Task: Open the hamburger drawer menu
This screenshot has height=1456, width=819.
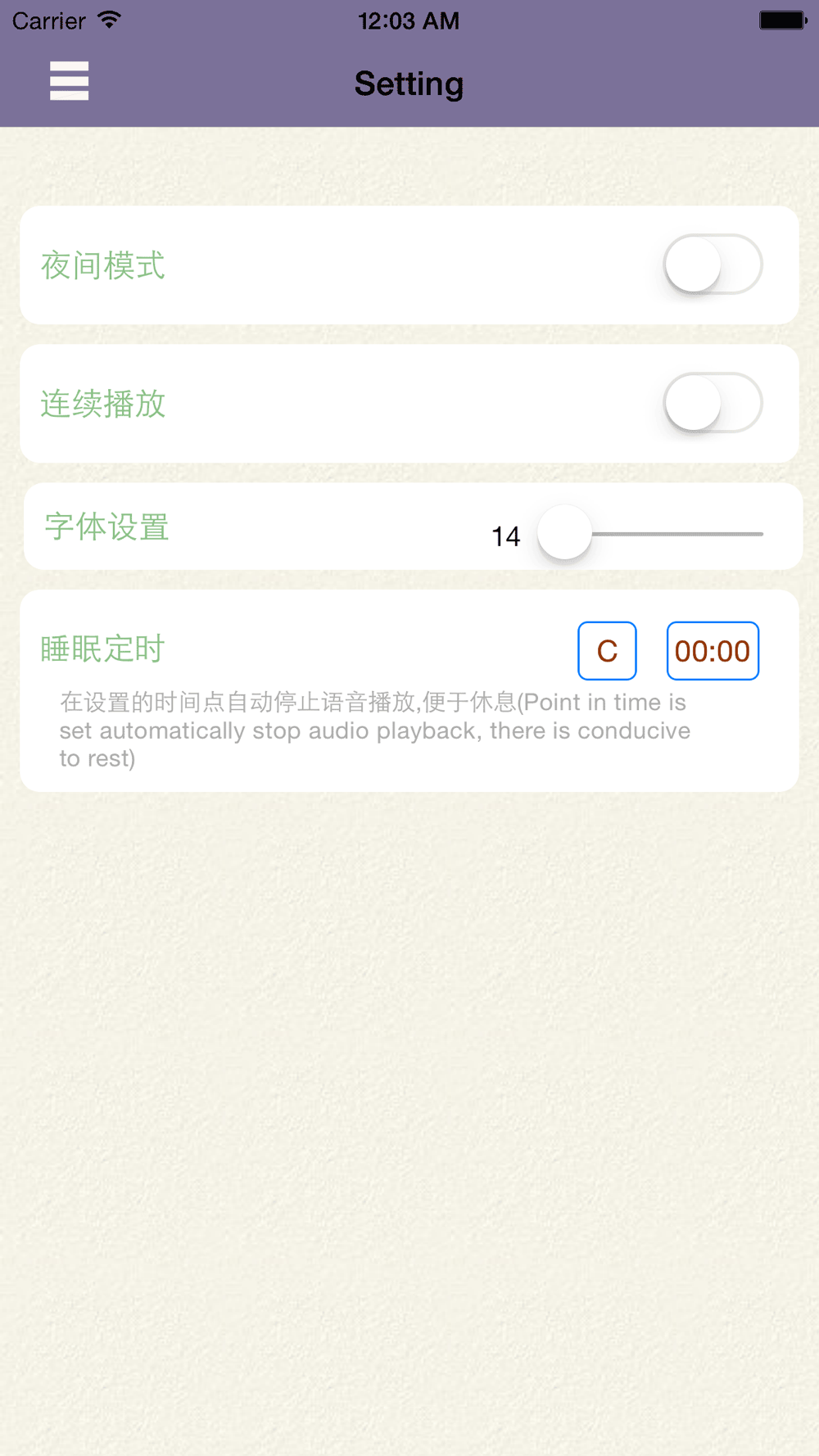Action: [x=69, y=81]
